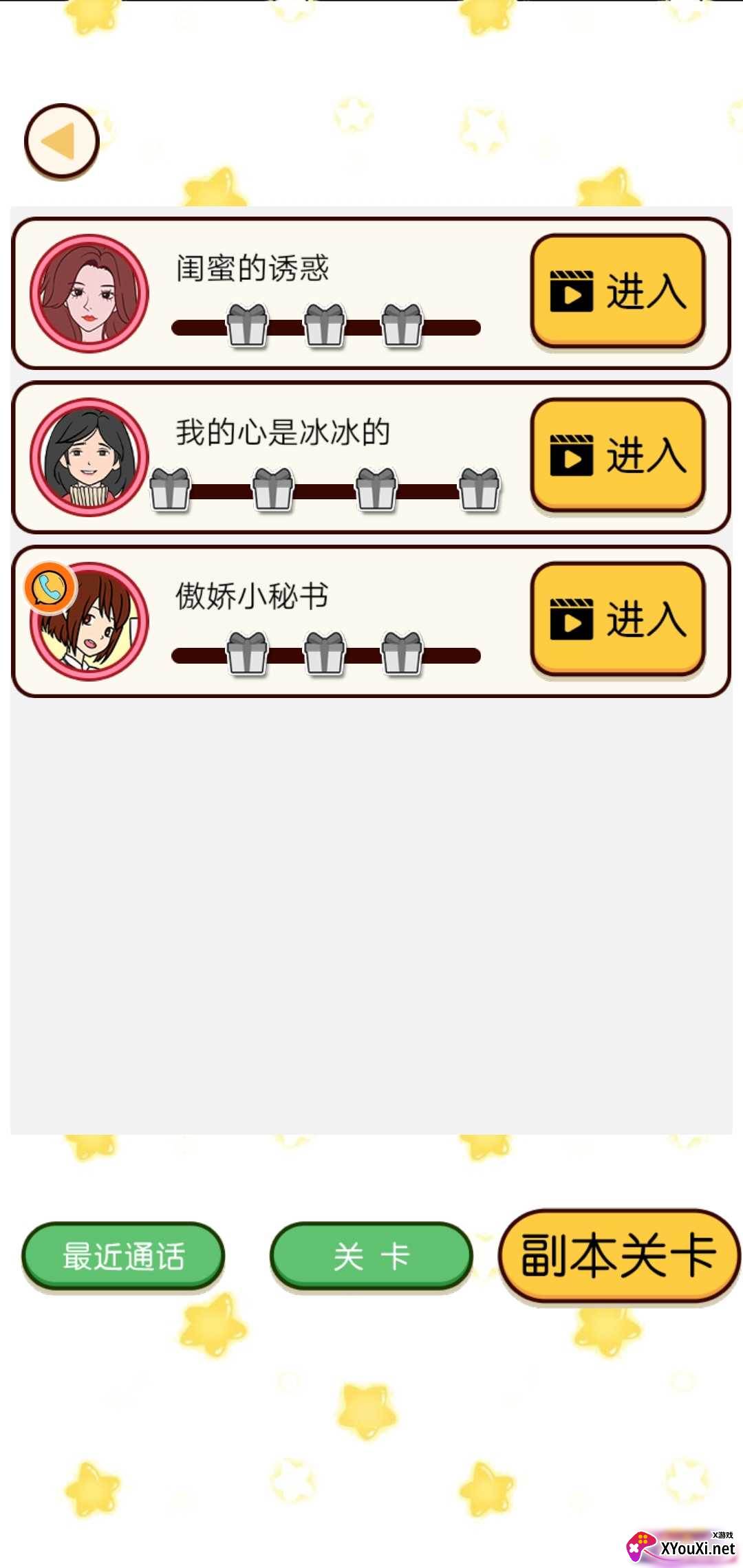Switch to the 最近通话 tab
The width and height of the screenshot is (743, 1568).
124,1256
